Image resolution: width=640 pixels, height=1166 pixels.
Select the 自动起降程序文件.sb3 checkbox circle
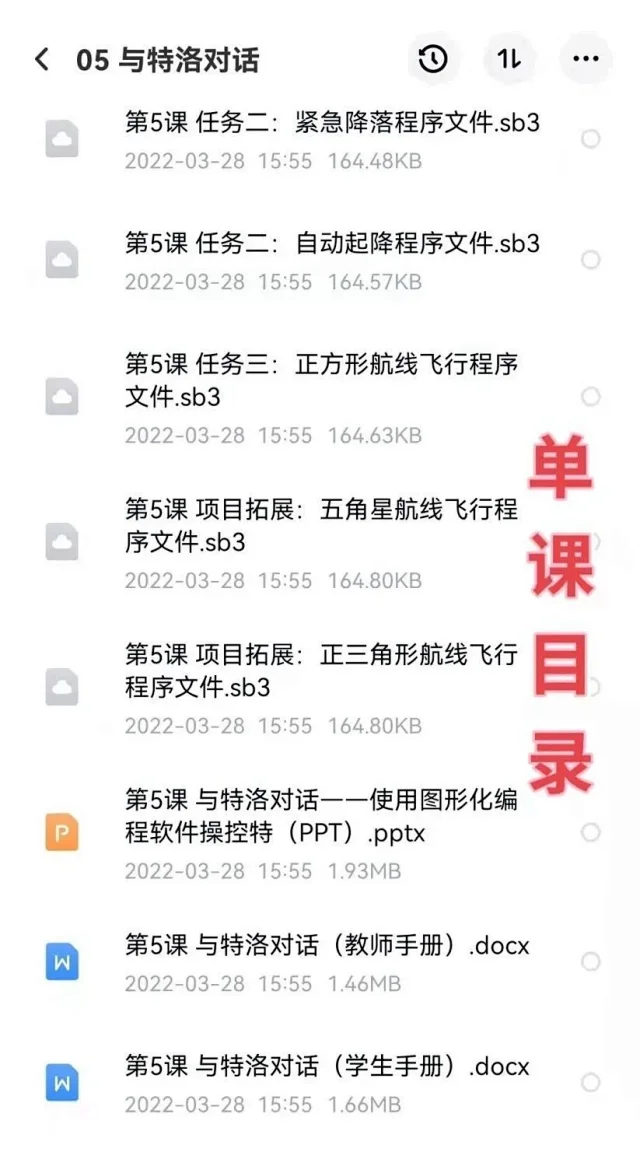[x=591, y=260]
